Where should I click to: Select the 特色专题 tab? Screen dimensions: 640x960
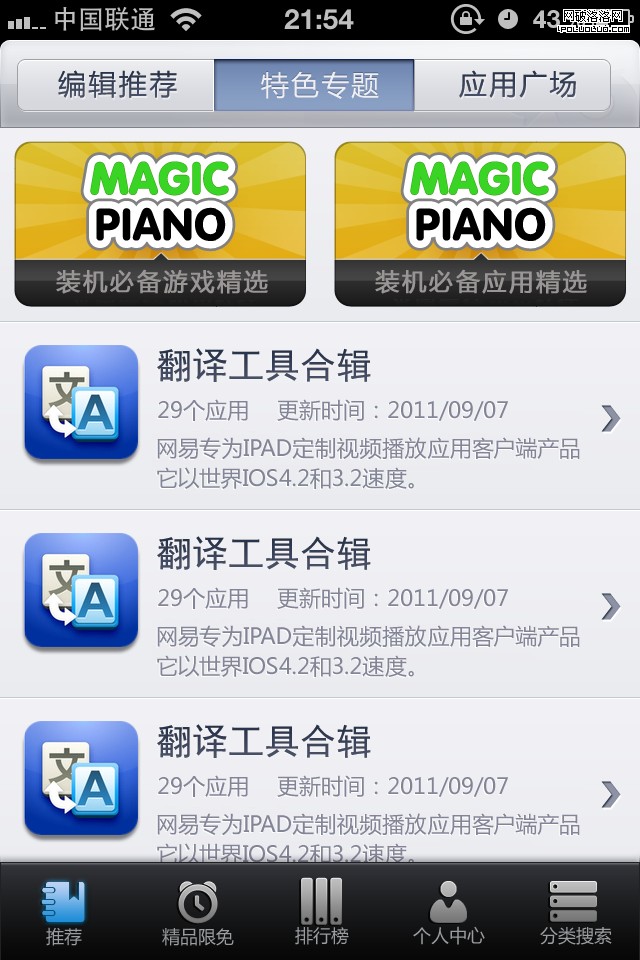point(314,85)
